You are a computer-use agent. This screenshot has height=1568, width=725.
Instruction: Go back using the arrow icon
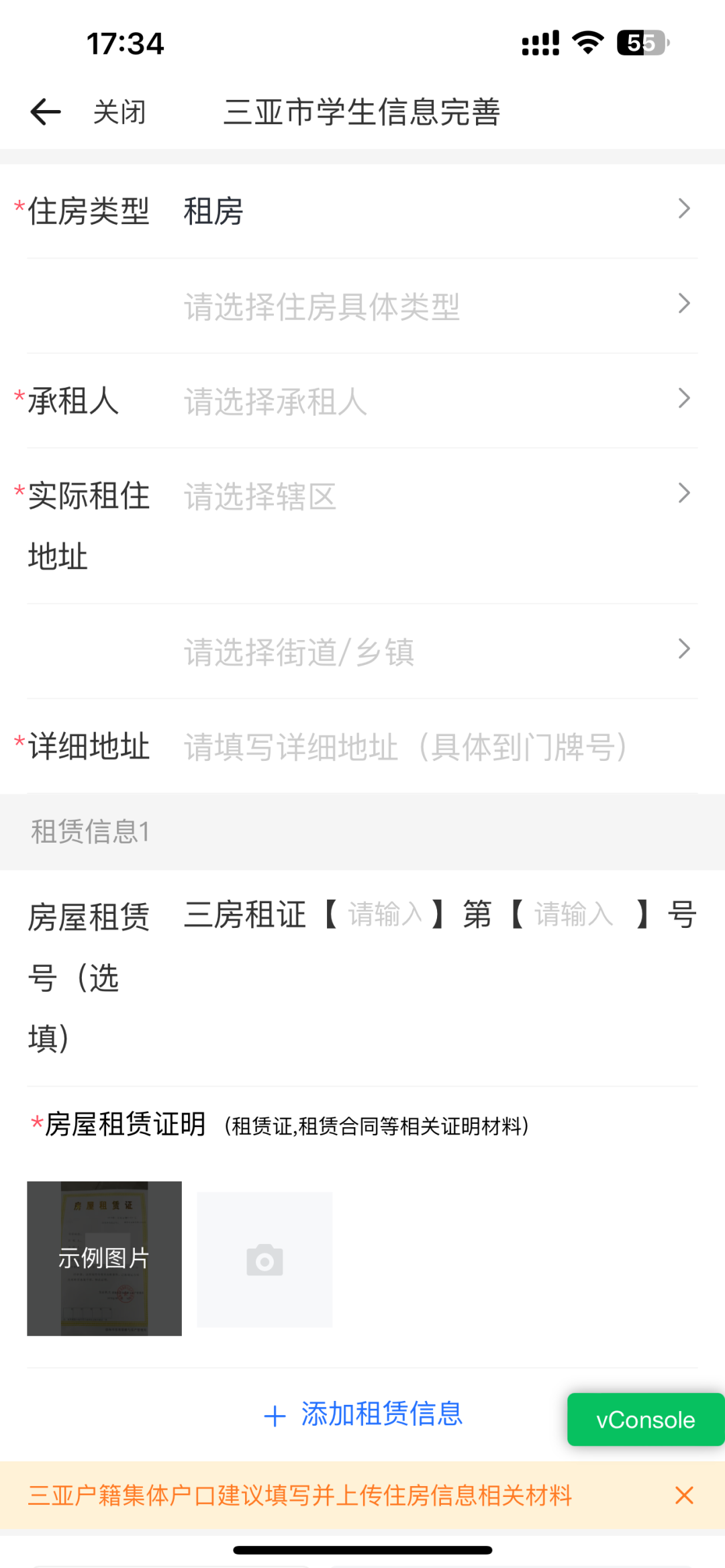[x=46, y=112]
